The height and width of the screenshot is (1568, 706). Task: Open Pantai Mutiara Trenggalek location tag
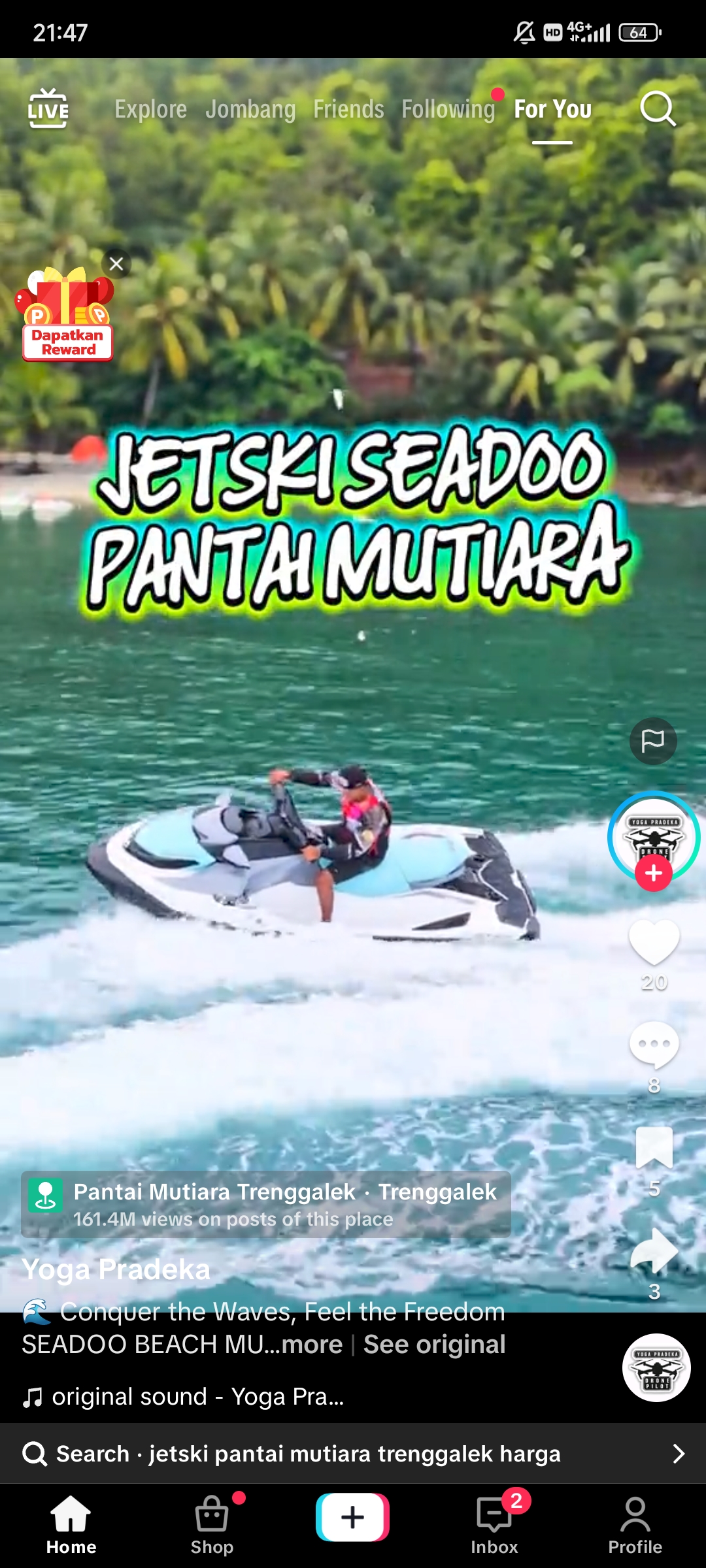(x=265, y=1205)
